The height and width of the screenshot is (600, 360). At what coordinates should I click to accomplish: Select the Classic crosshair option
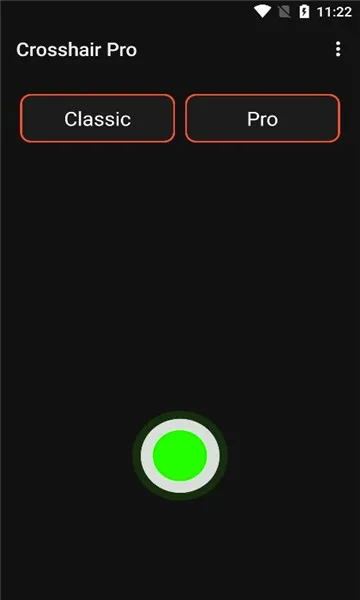click(x=98, y=119)
